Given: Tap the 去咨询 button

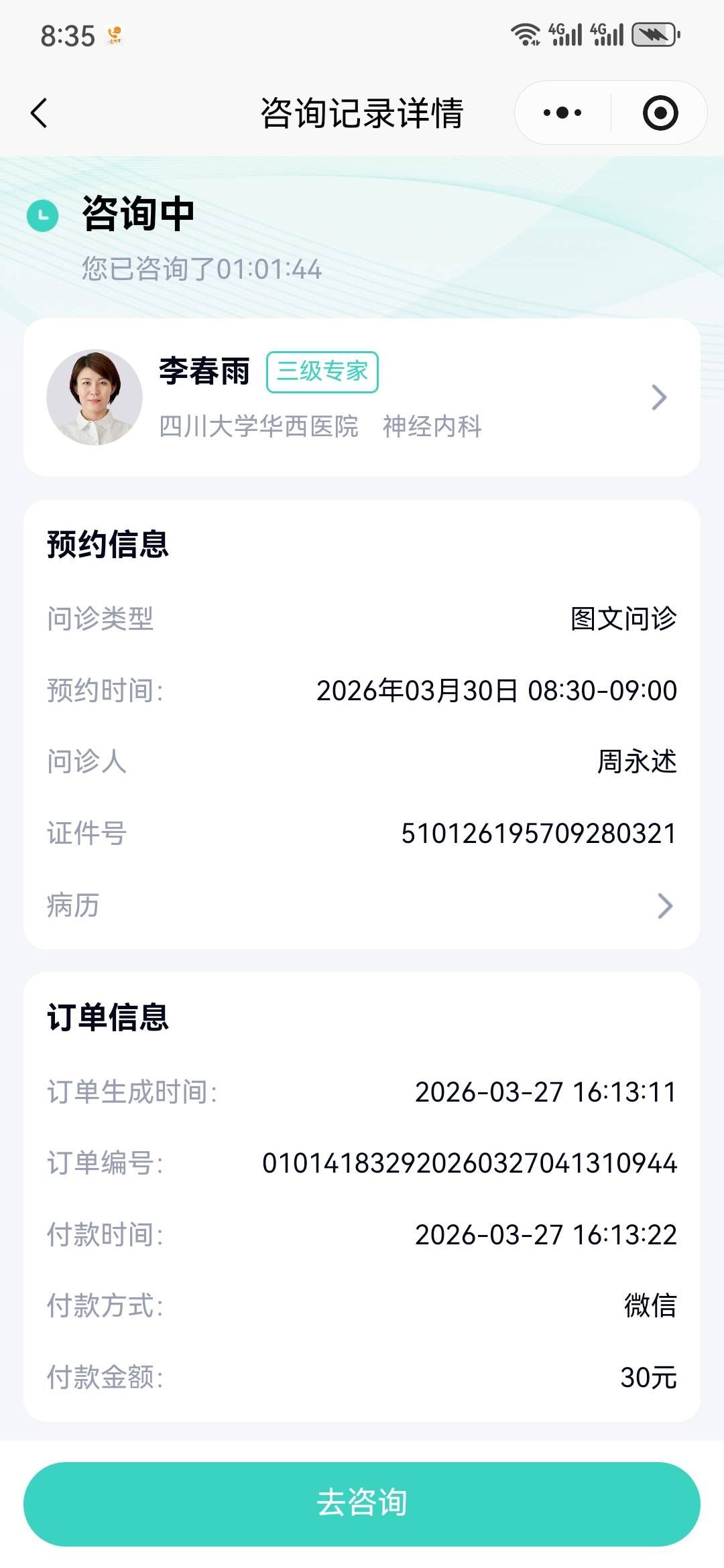Looking at the screenshot, I should 362,1504.
